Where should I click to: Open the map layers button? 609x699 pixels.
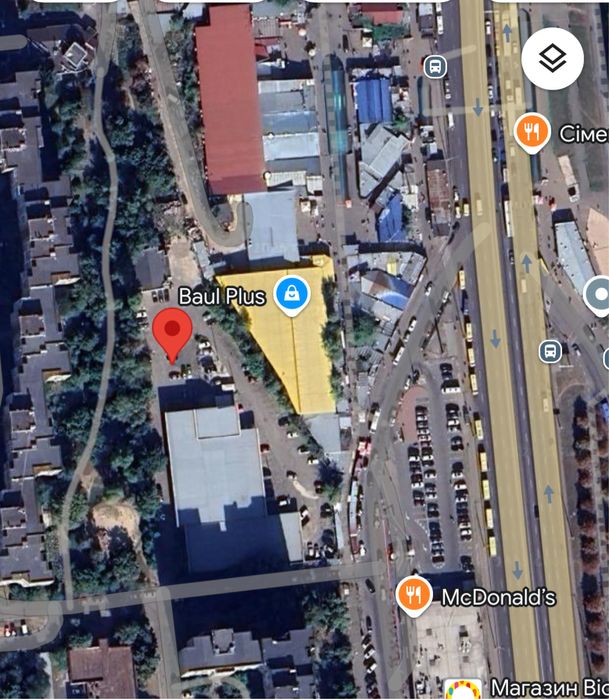coord(552,58)
